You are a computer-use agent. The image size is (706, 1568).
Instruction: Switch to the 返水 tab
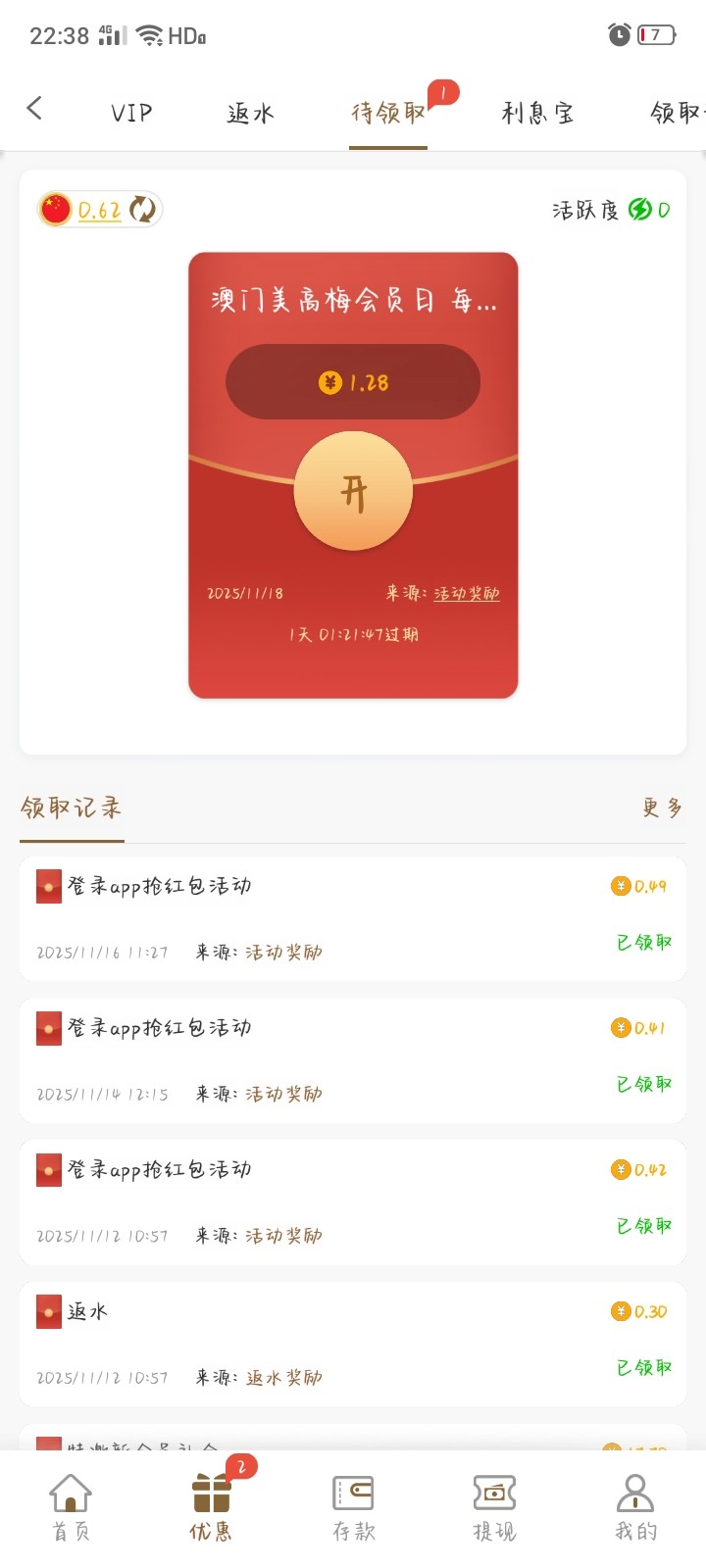pyautogui.click(x=250, y=114)
